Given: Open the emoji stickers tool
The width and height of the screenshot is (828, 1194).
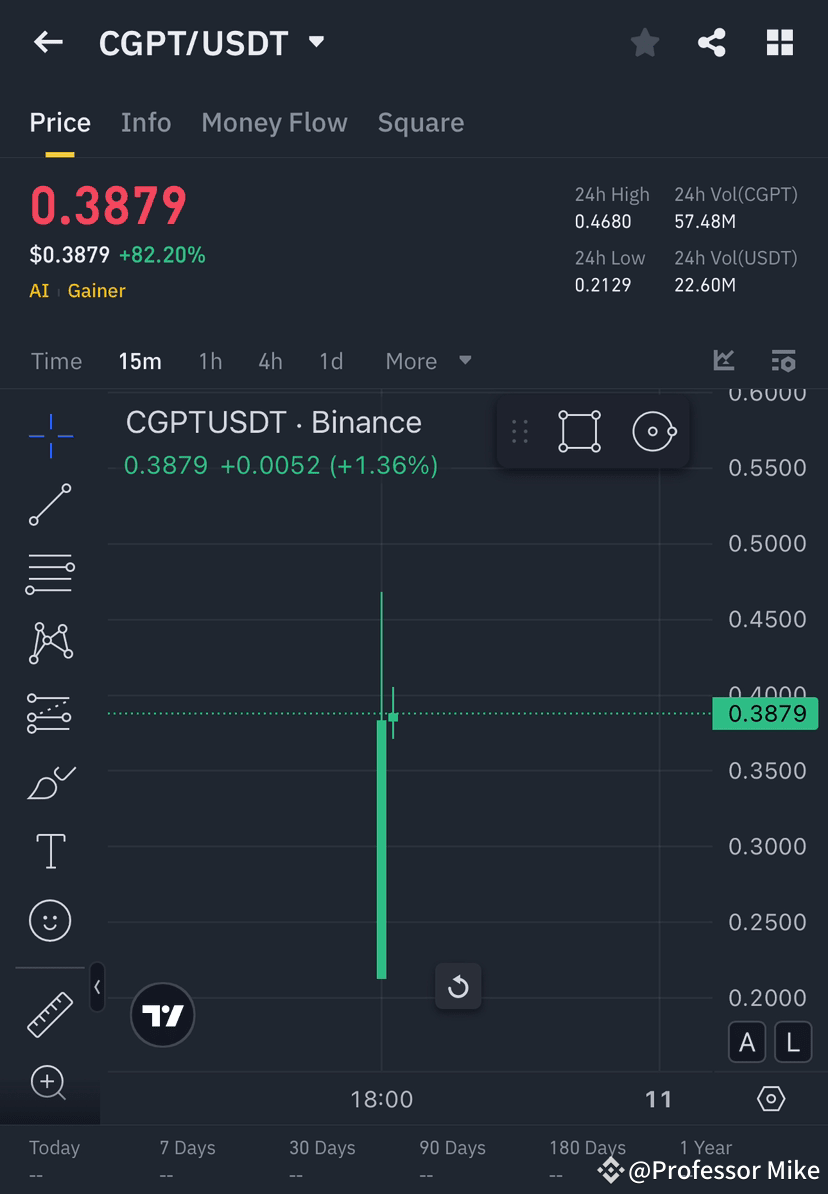Looking at the screenshot, I should [50, 920].
